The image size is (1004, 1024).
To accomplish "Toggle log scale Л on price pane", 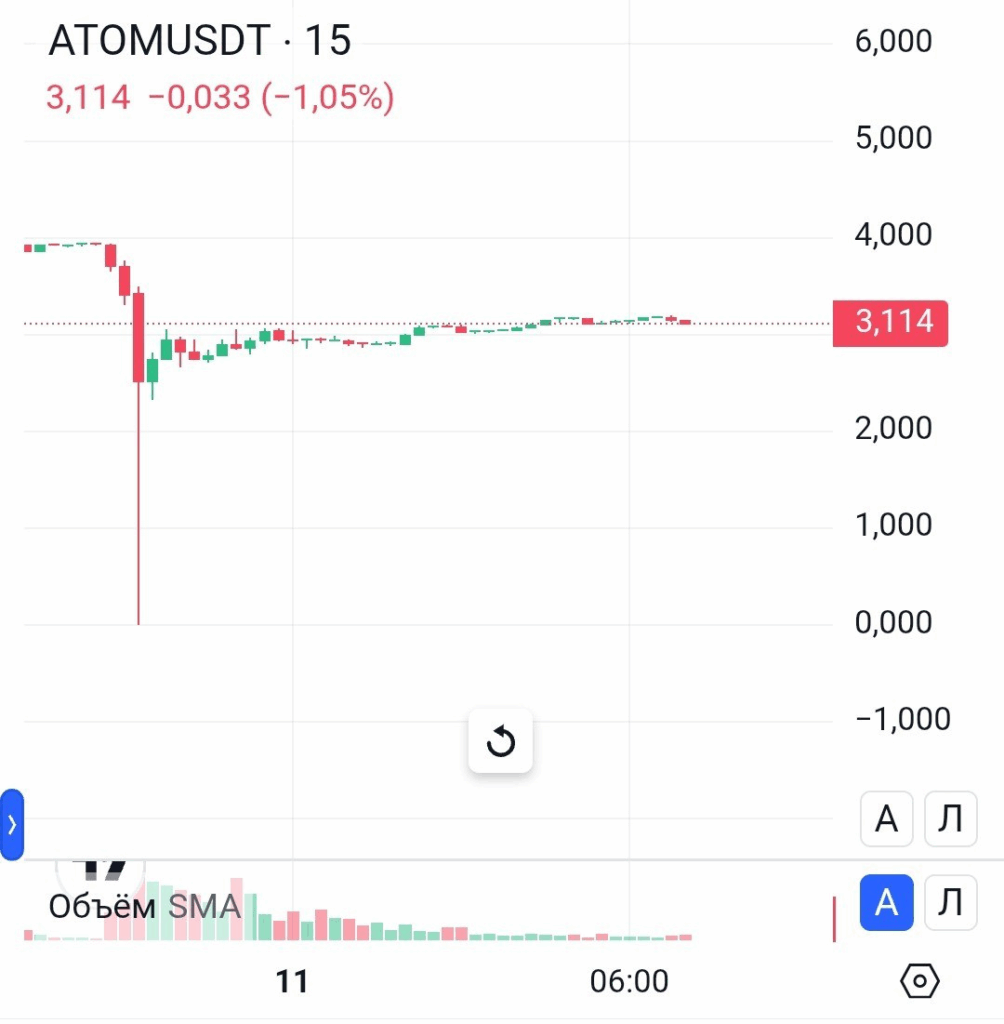I will pyautogui.click(x=949, y=819).
